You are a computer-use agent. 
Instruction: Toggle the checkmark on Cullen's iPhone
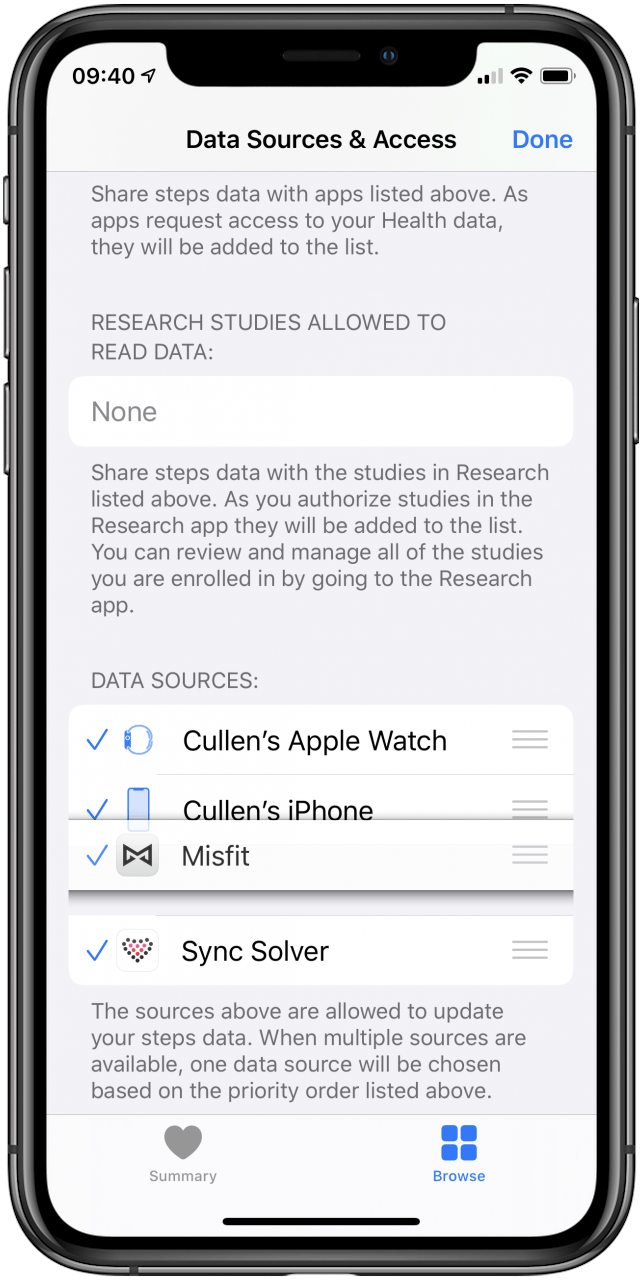(x=97, y=806)
